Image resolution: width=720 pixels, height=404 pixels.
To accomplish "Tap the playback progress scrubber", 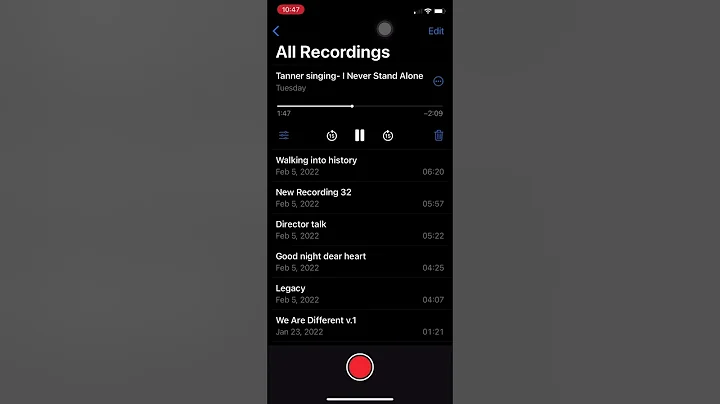I will pos(352,106).
